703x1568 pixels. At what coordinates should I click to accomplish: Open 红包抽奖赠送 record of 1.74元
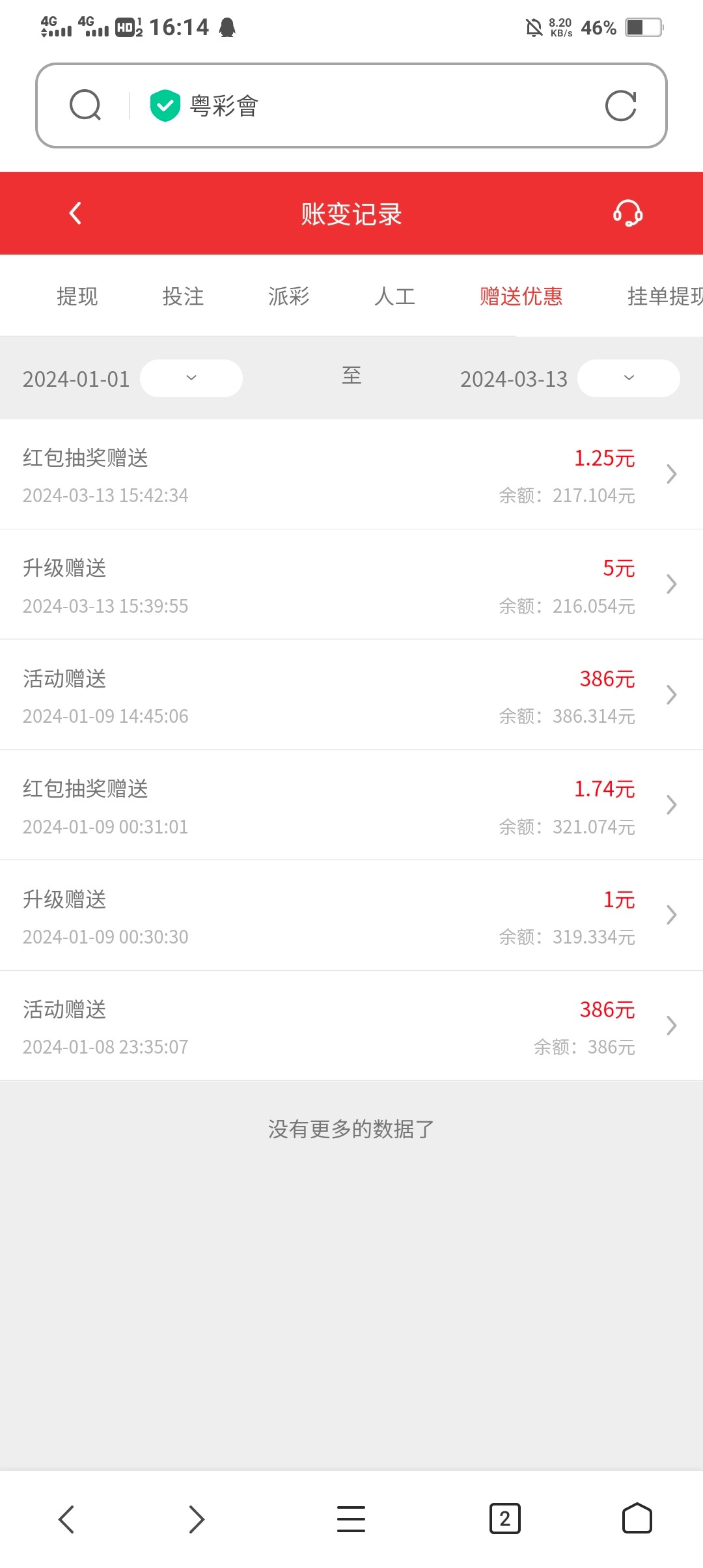pyautogui.click(x=351, y=805)
